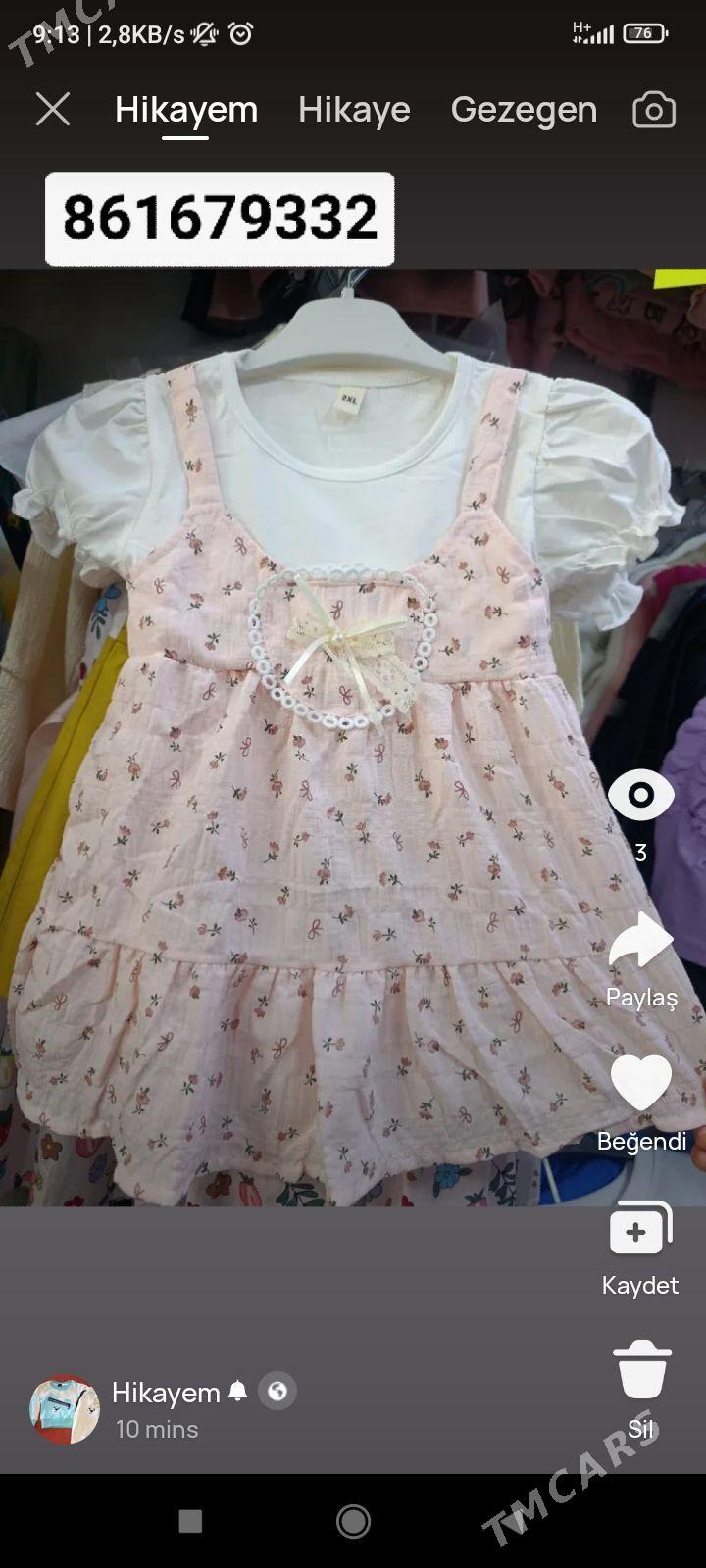
Task: Close the story viewer
Action: [53, 109]
